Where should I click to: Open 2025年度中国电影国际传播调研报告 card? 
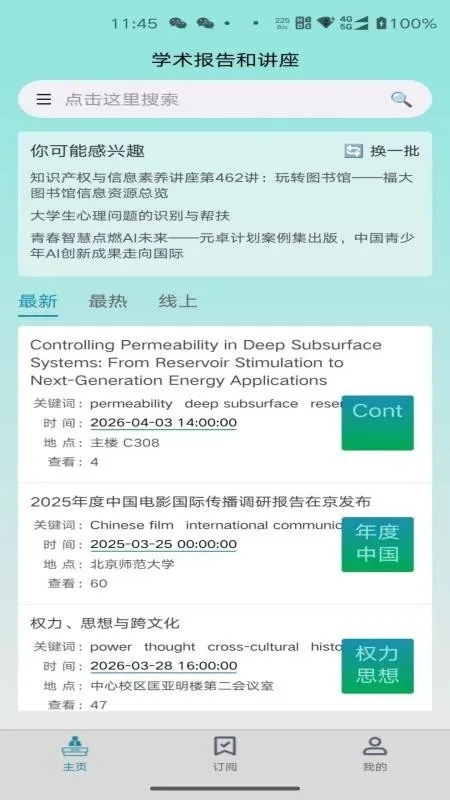pos(225,544)
